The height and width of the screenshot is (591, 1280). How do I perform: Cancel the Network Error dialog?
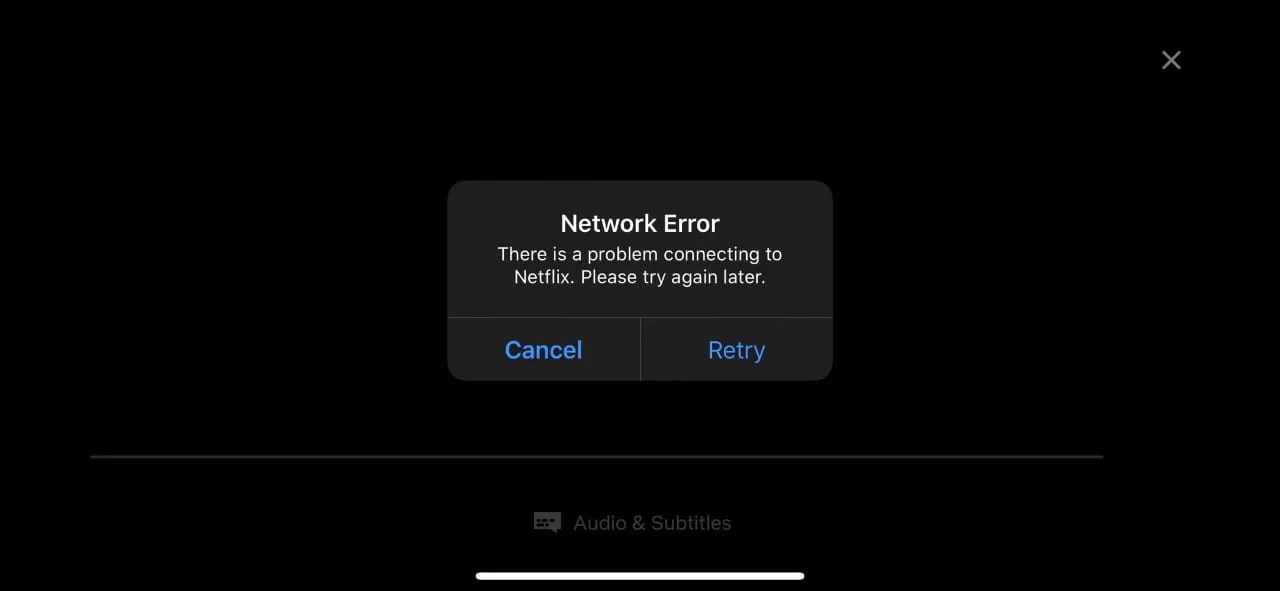point(543,350)
